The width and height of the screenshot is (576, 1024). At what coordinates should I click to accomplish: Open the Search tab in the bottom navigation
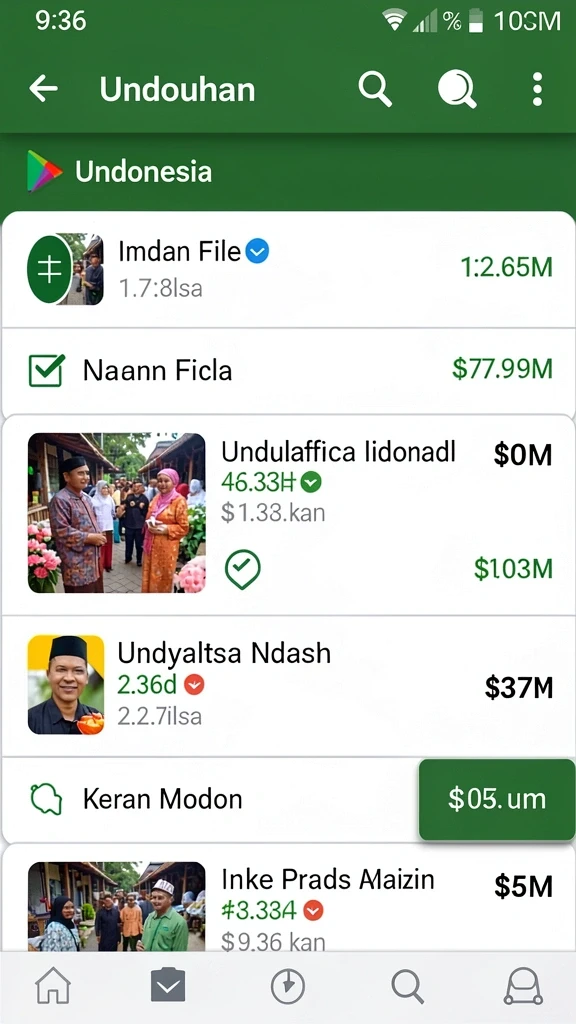[x=408, y=986]
